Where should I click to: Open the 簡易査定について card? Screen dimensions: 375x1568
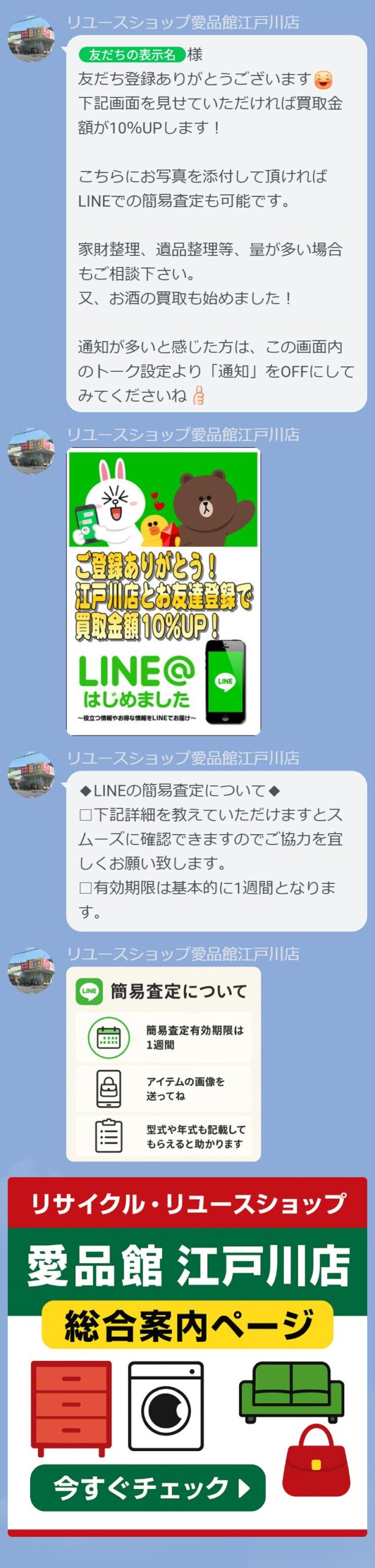pyautogui.click(x=163, y=1064)
